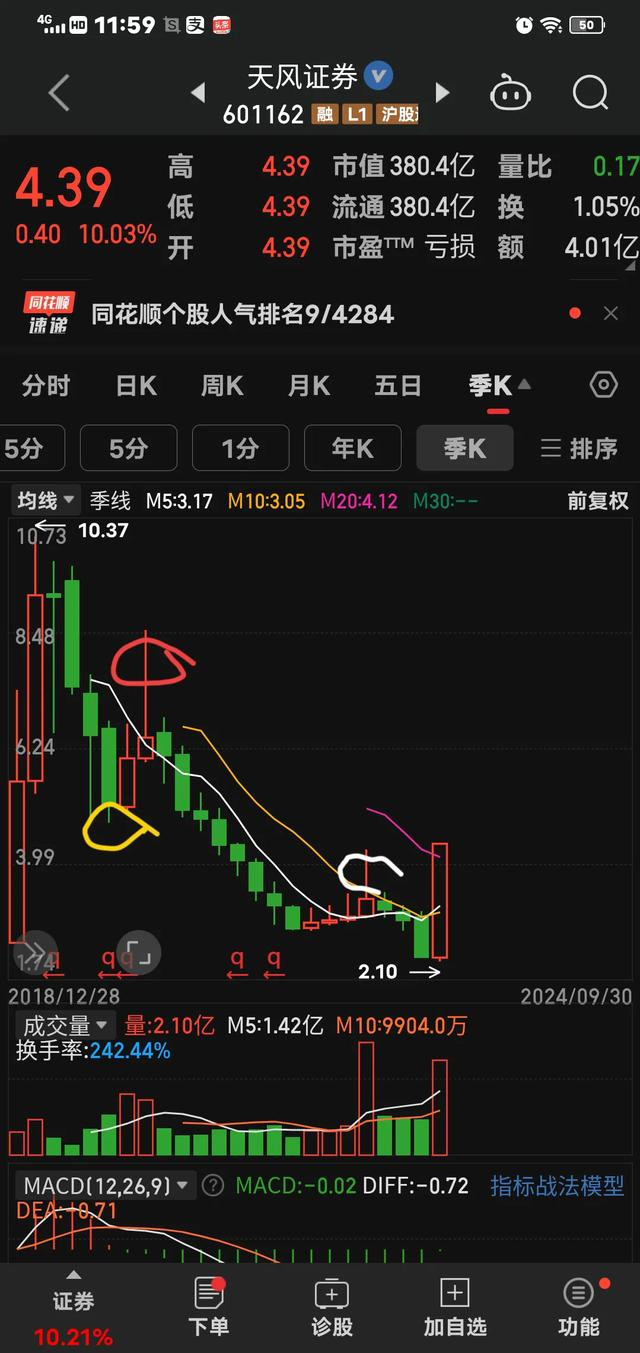The image size is (640, 1353).
Task: Switch to the 五日 tab
Action: tap(397, 386)
